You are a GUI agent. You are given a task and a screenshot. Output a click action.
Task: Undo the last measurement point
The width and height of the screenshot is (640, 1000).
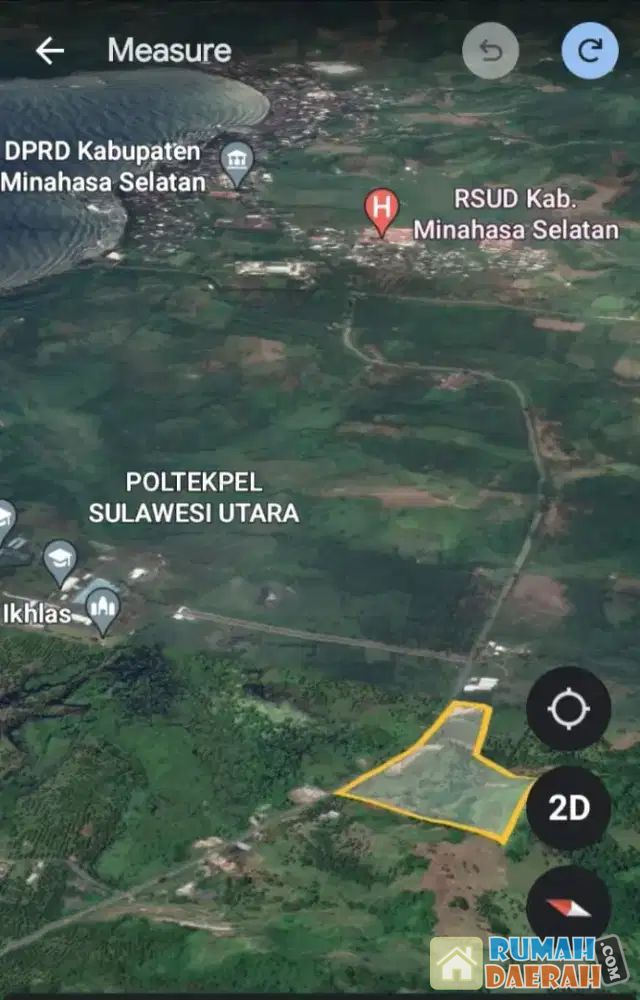490,51
